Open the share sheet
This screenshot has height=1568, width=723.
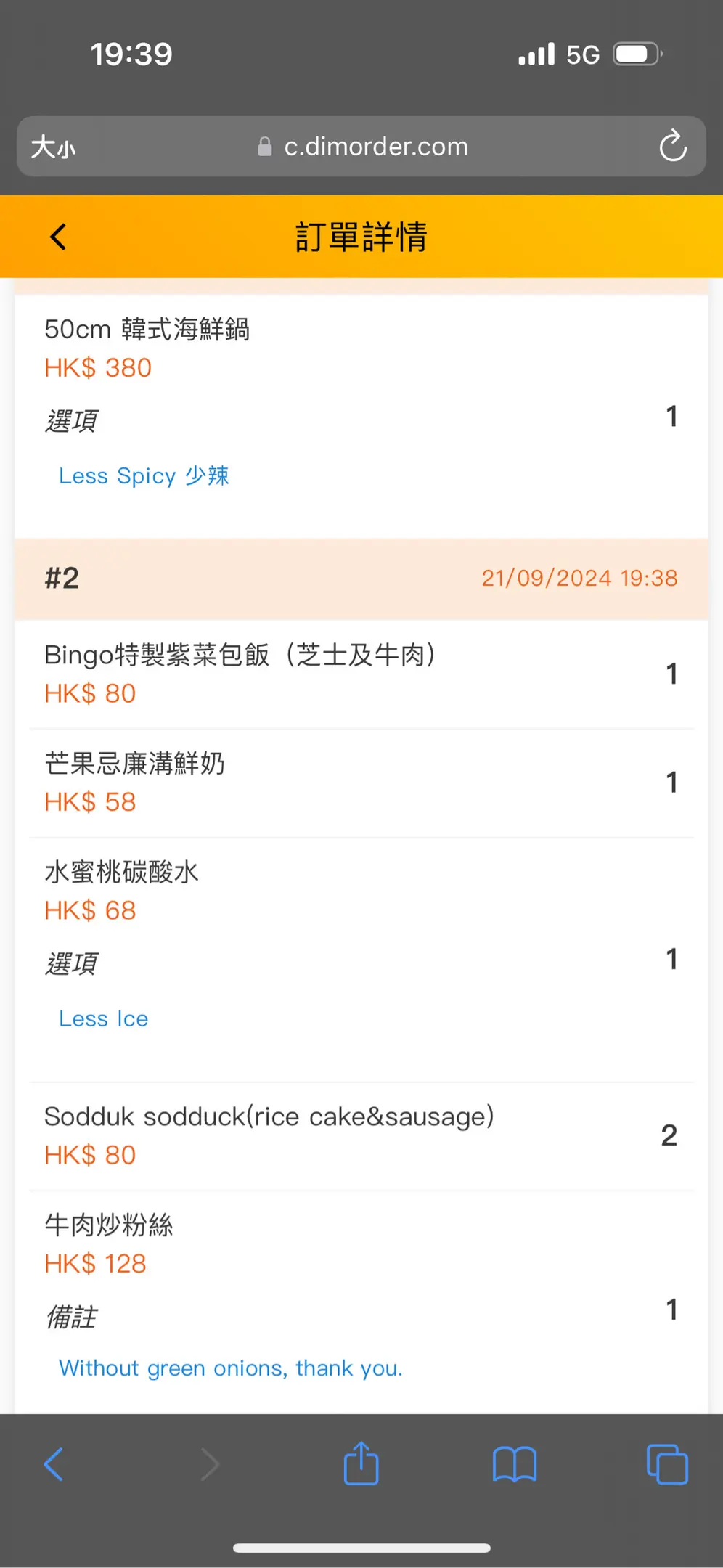coord(361,1463)
